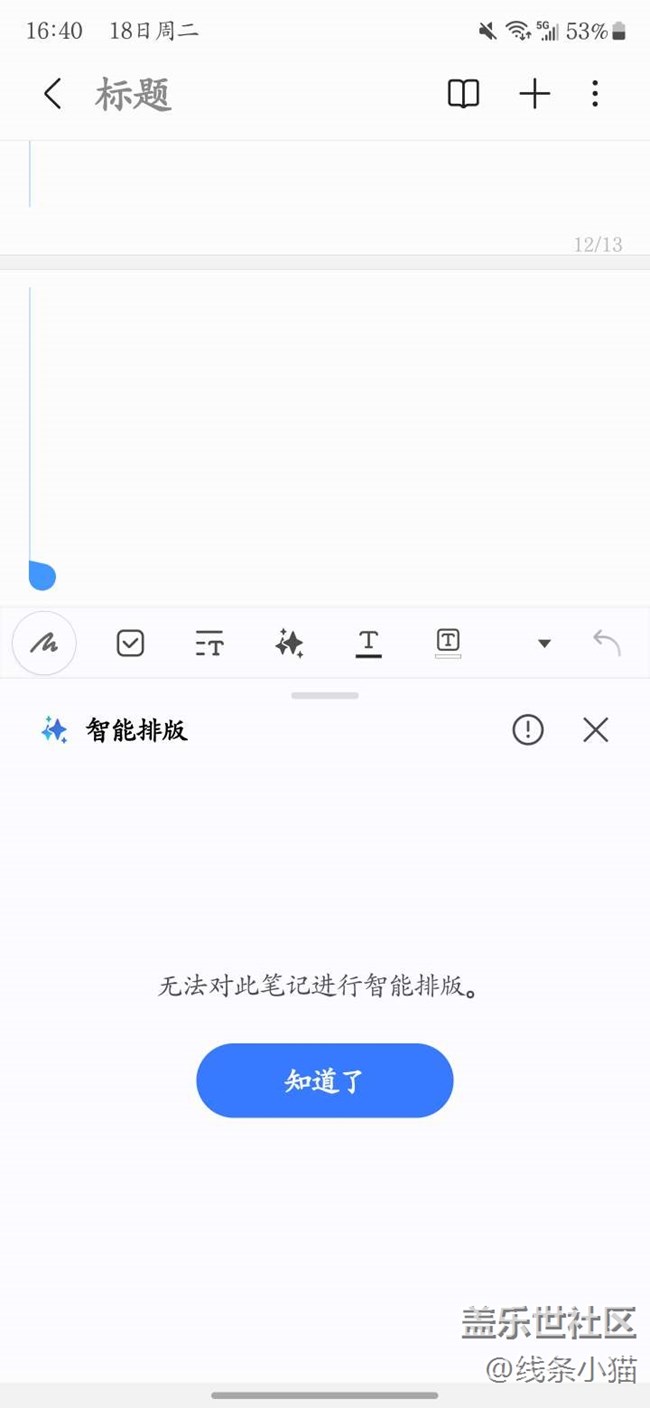The image size is (650, 1408).
Task: Open the underlined T text color tool
Action: (x=368, y=643)
